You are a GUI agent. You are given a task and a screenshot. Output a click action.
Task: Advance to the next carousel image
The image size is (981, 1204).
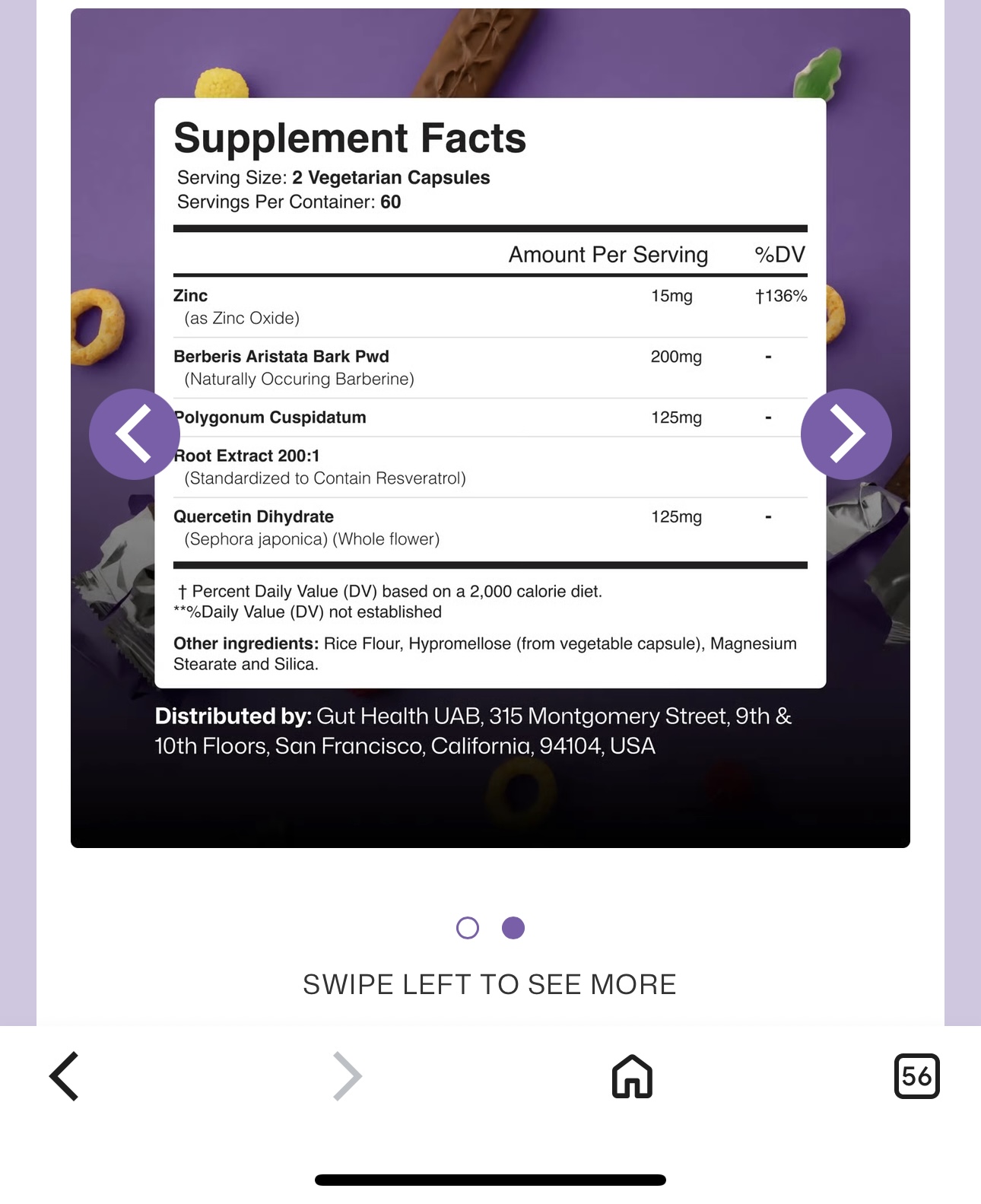[x=846, y=434]
